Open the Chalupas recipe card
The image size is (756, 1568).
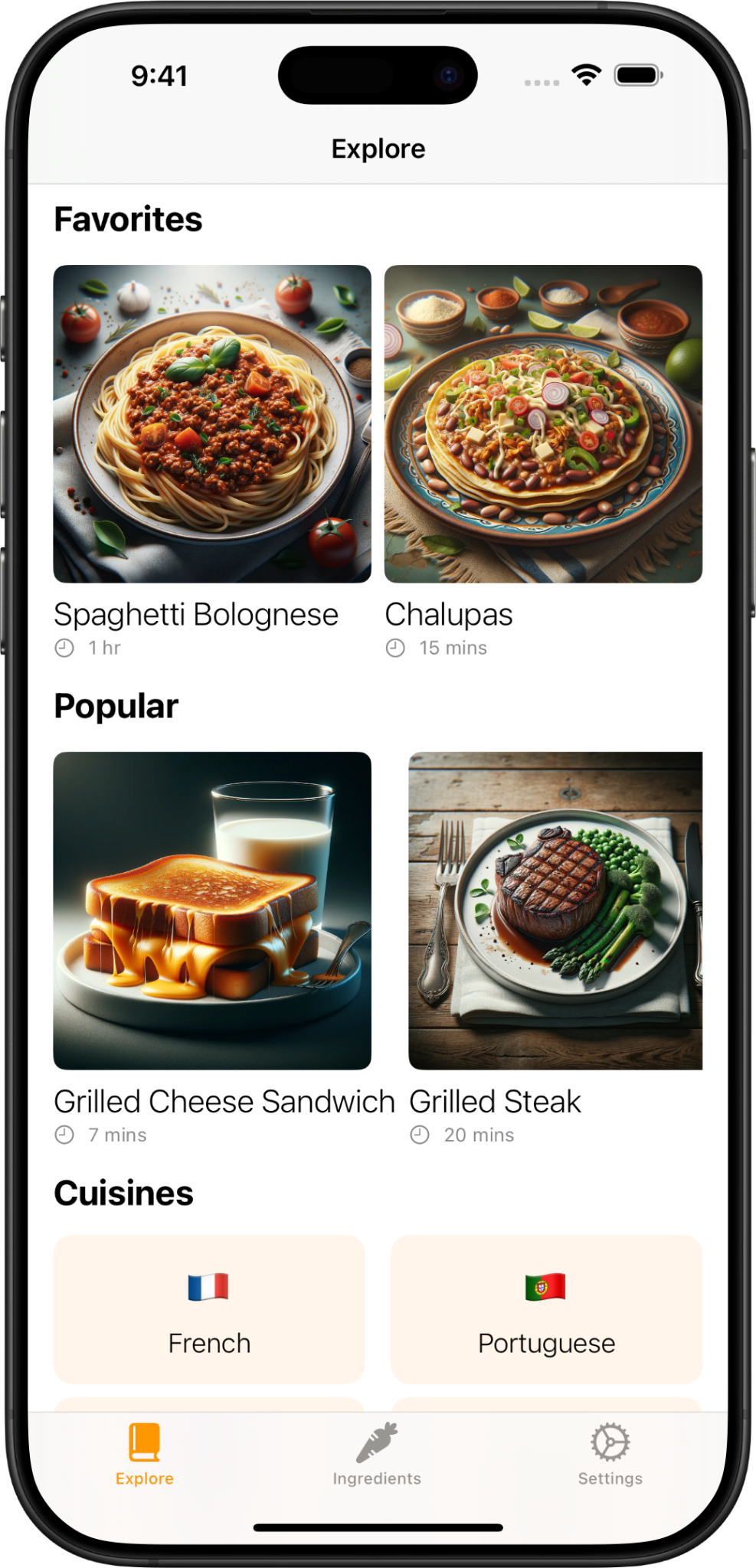point(543,424)
